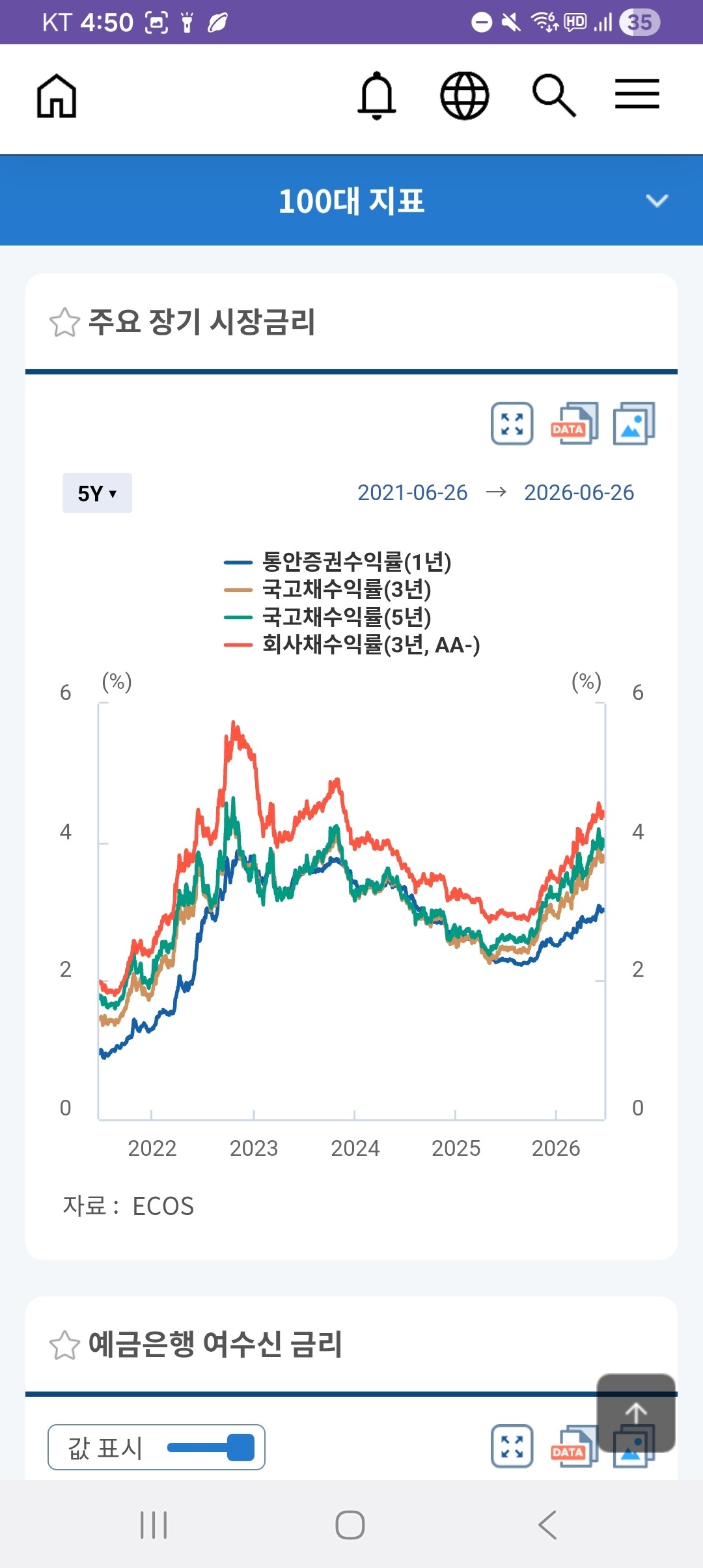Toggle the 회사채수익률(3년, AA-) legend series
Screen dimensions: 703x1568
[x=351, y=645]
